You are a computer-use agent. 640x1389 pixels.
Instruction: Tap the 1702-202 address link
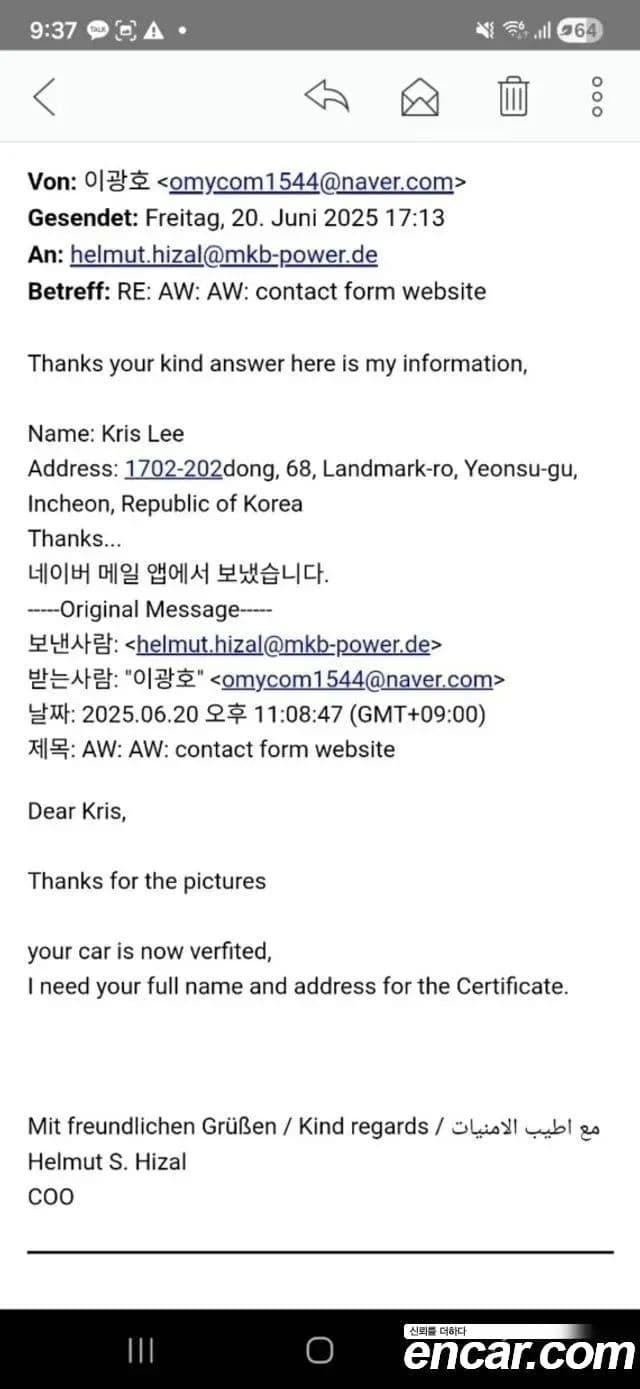tap(173, 469)
